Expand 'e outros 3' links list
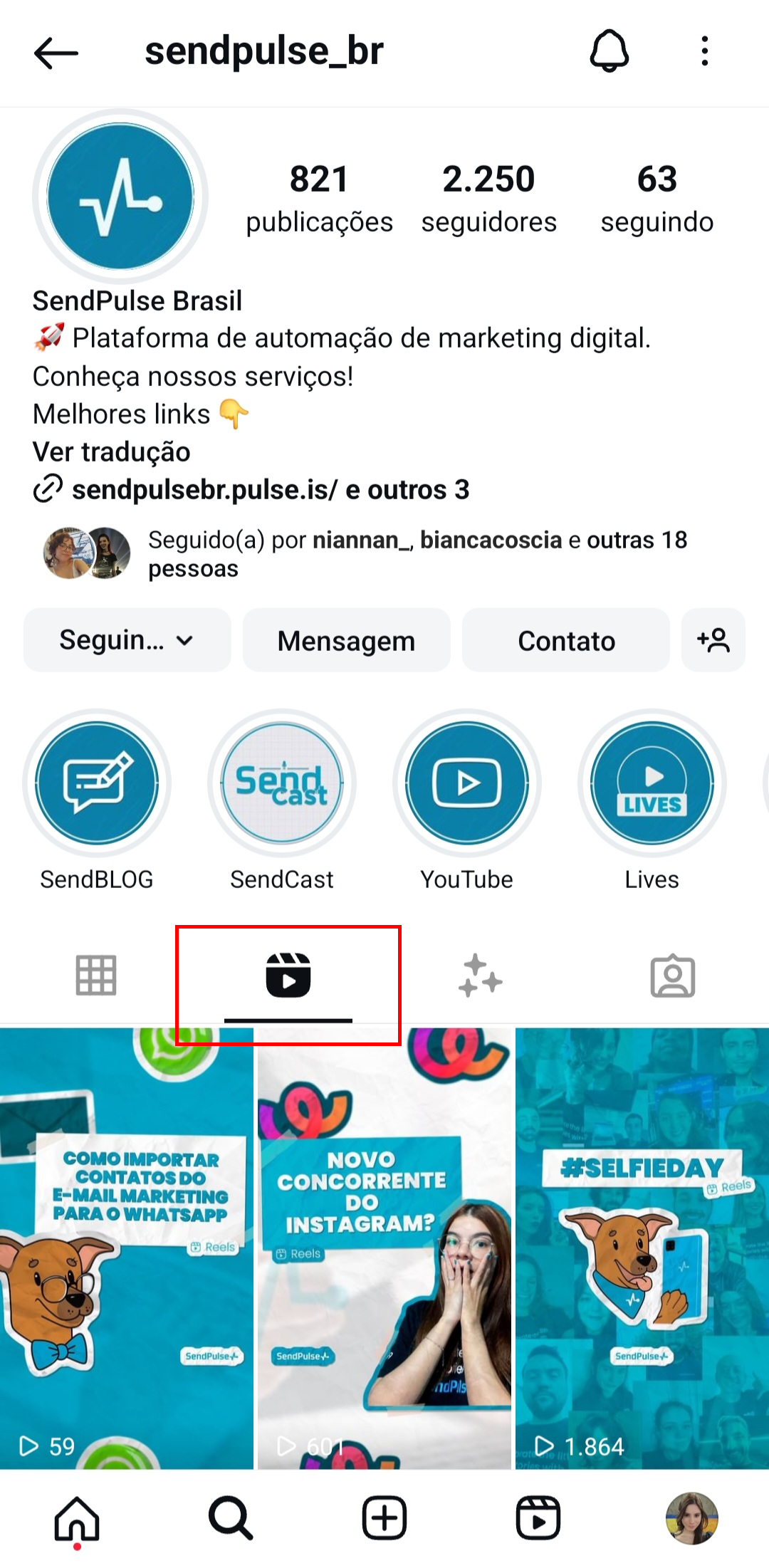769x1568 pixels. [407, 488]
